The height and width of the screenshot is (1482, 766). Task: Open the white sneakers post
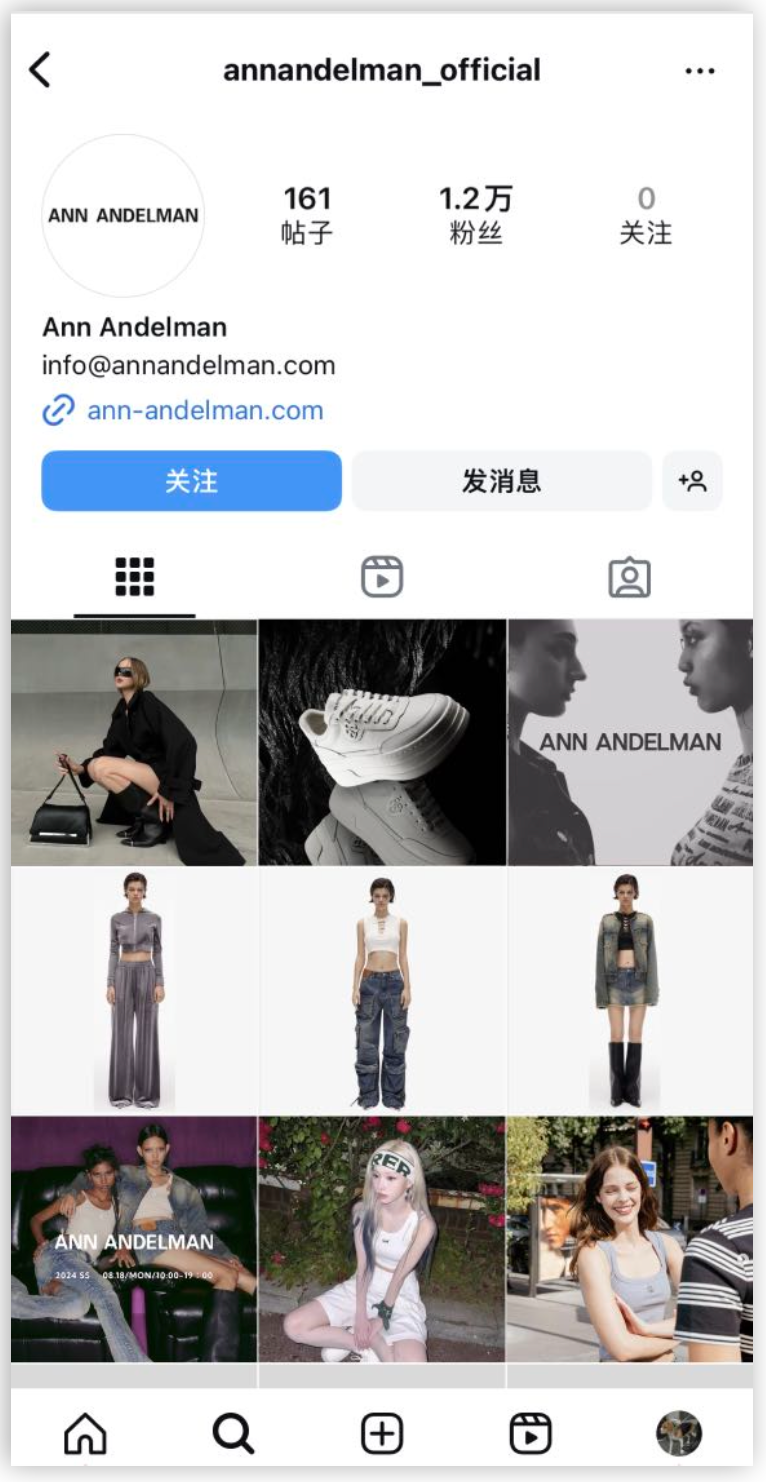tap(382, 742)
